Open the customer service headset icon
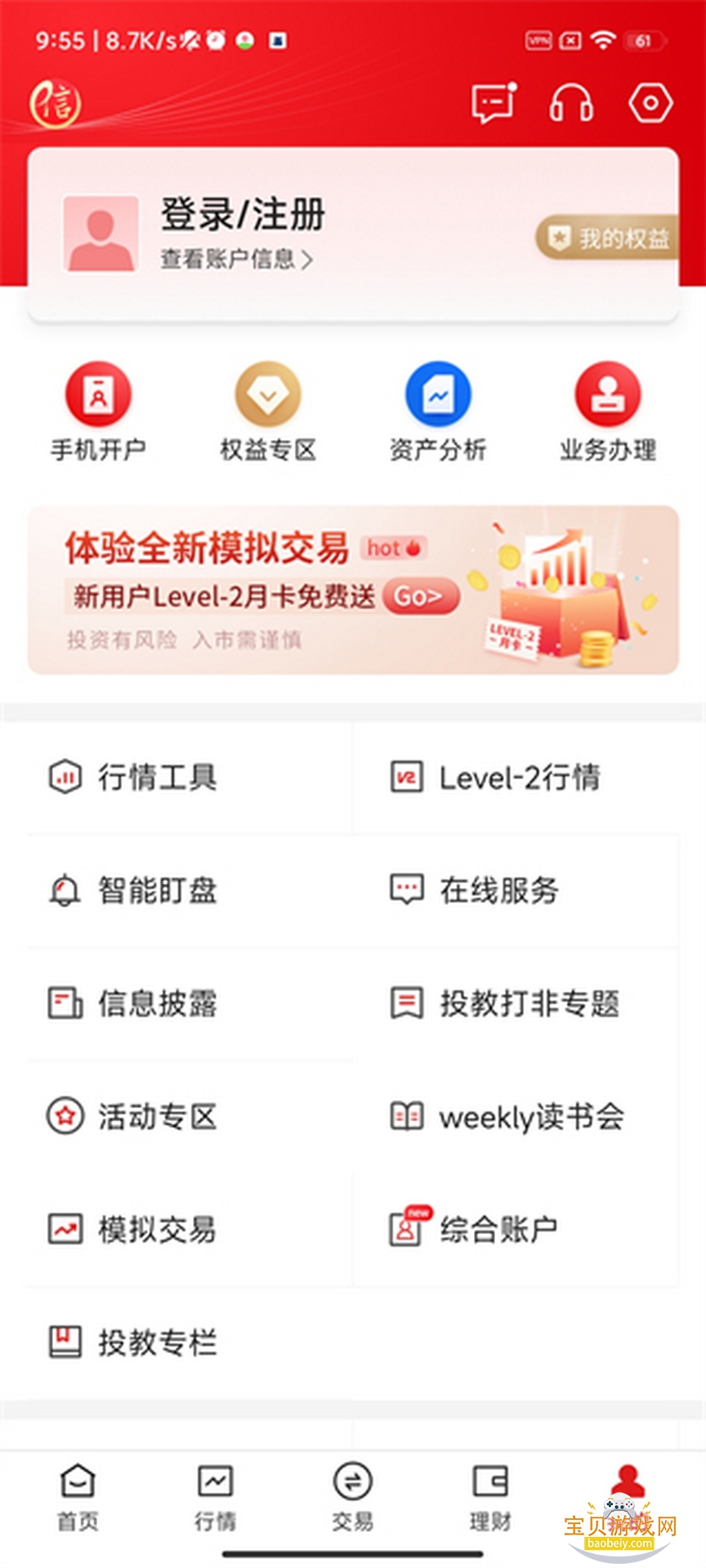Image resolution: width=706 pixels, height=1568 pixels. pyautogui.click(x=570, y=104)
